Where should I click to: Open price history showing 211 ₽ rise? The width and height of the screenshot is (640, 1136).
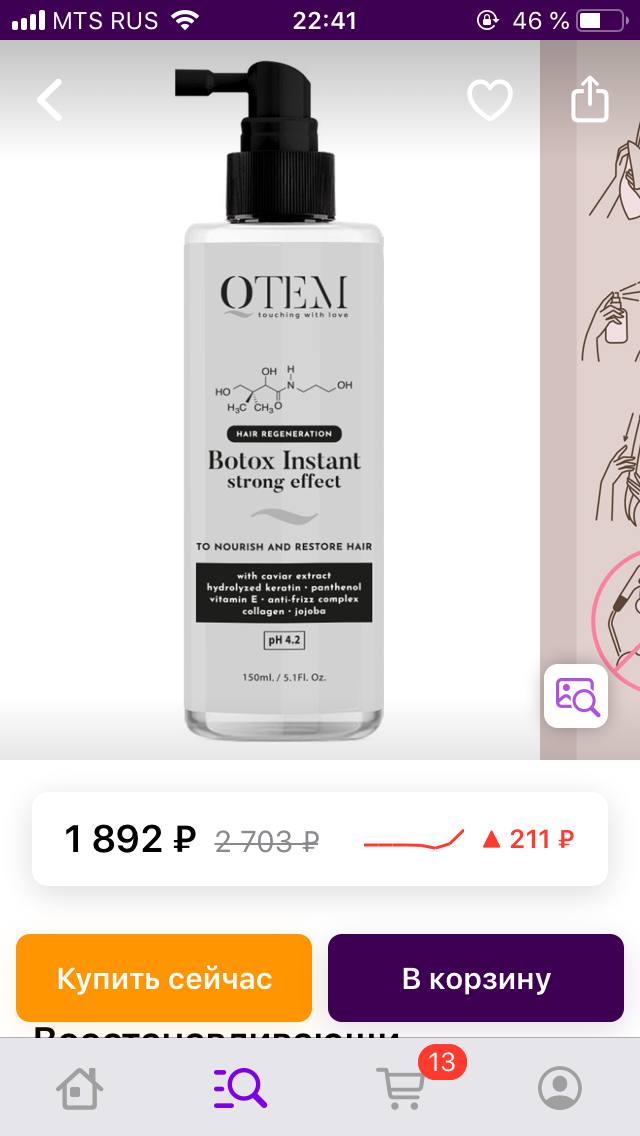468,839
